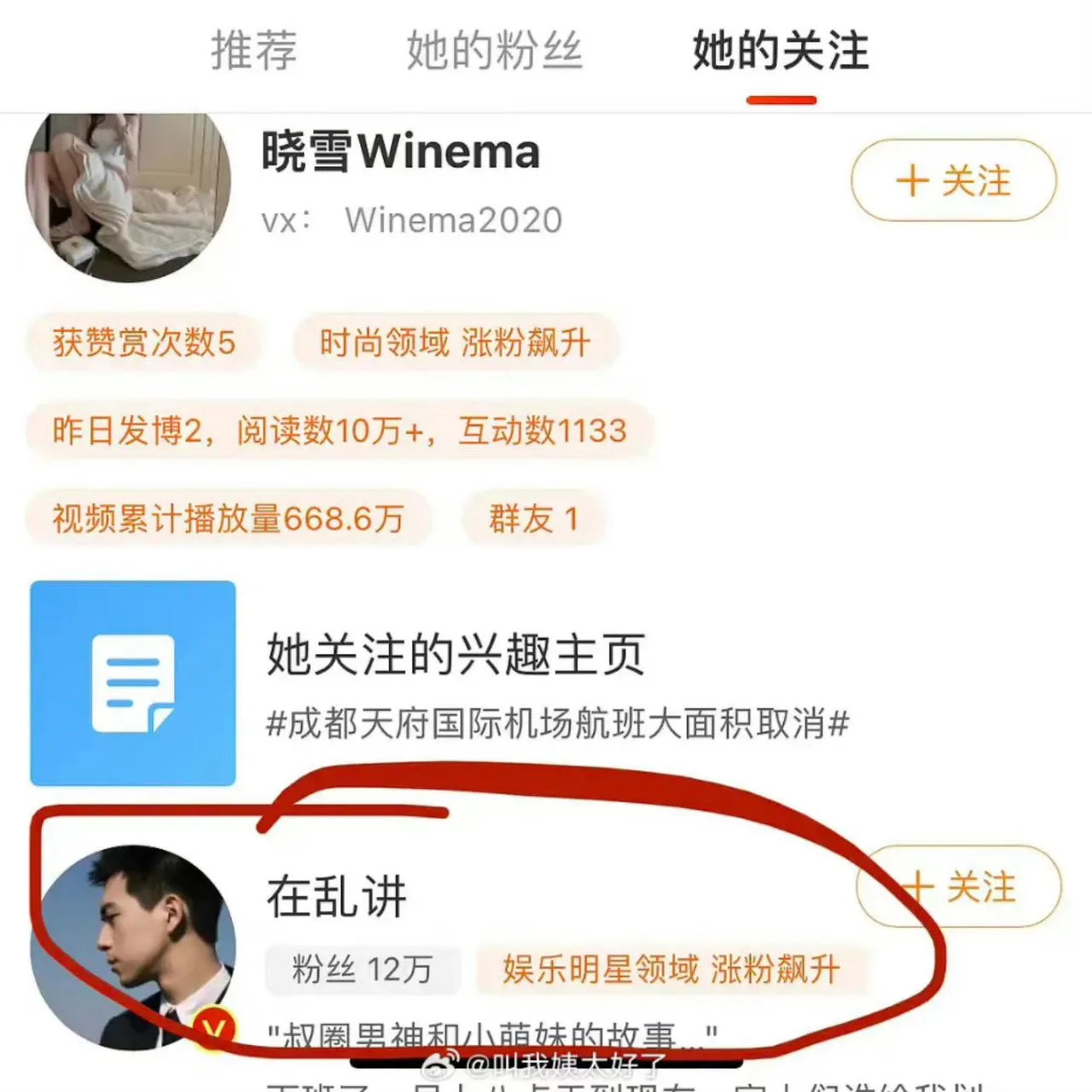
Task: Switch to the 她的粉丝 tab
Action: [494, 50]
